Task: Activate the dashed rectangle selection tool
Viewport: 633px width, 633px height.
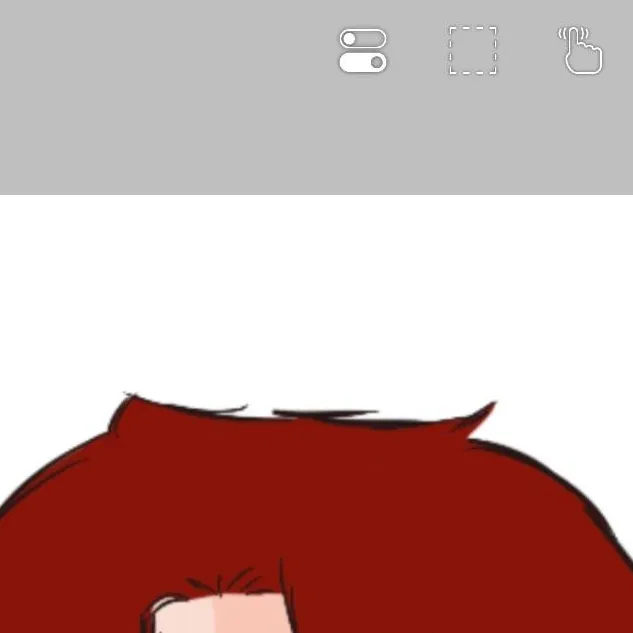Action: pyautogui.click(x=472, y=51)
